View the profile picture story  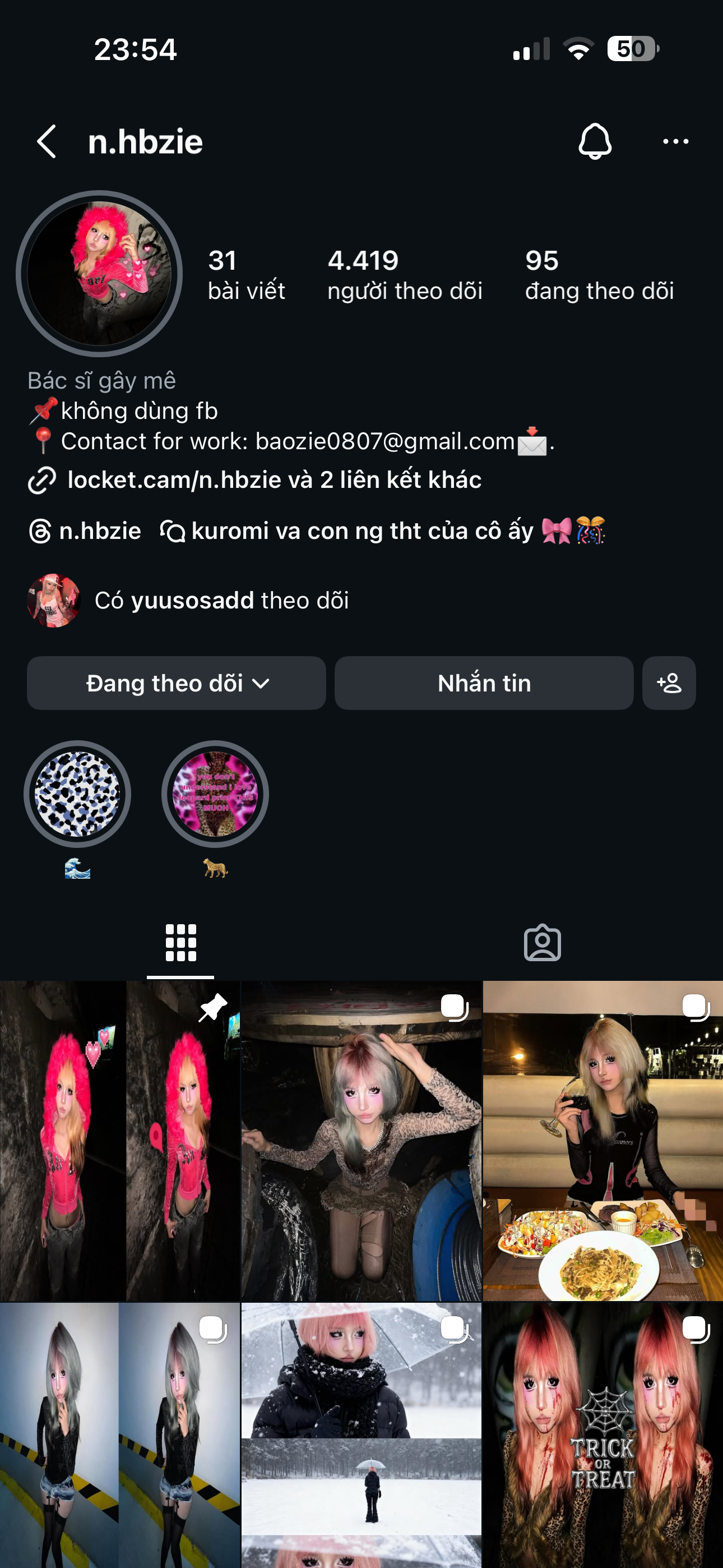99,273
